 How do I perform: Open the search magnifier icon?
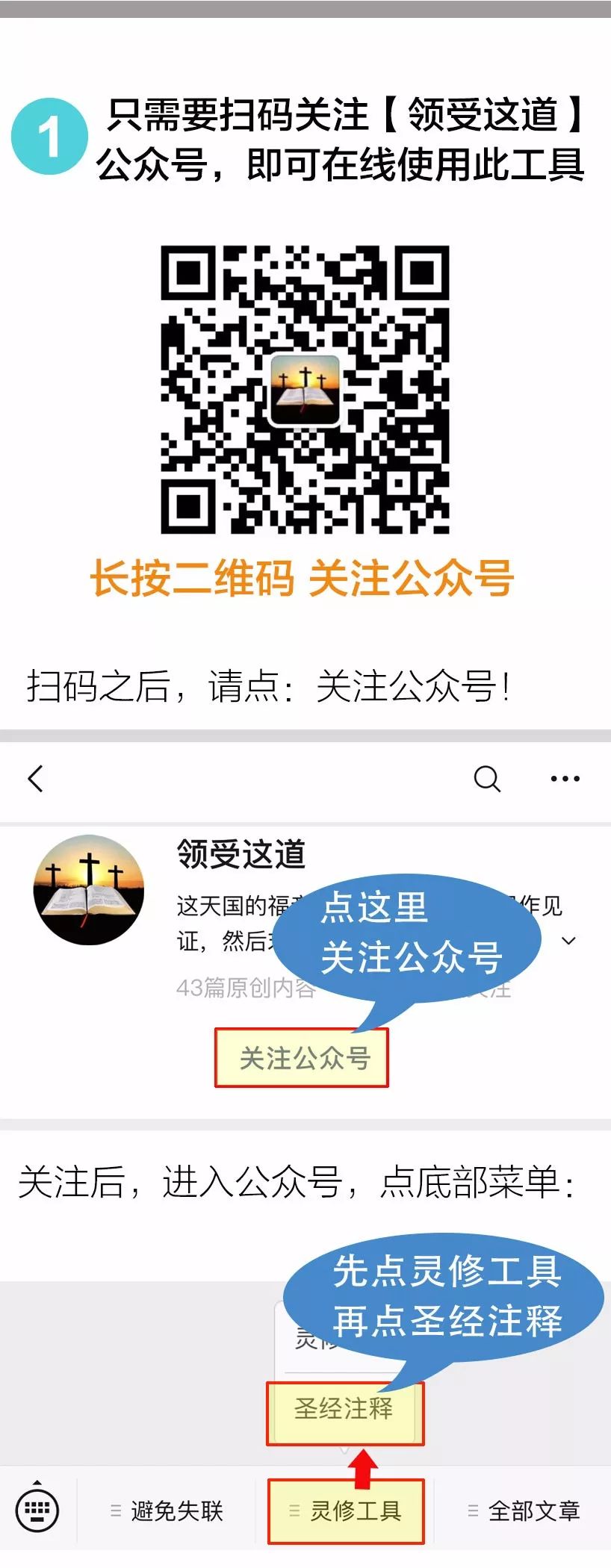[486, 778]
